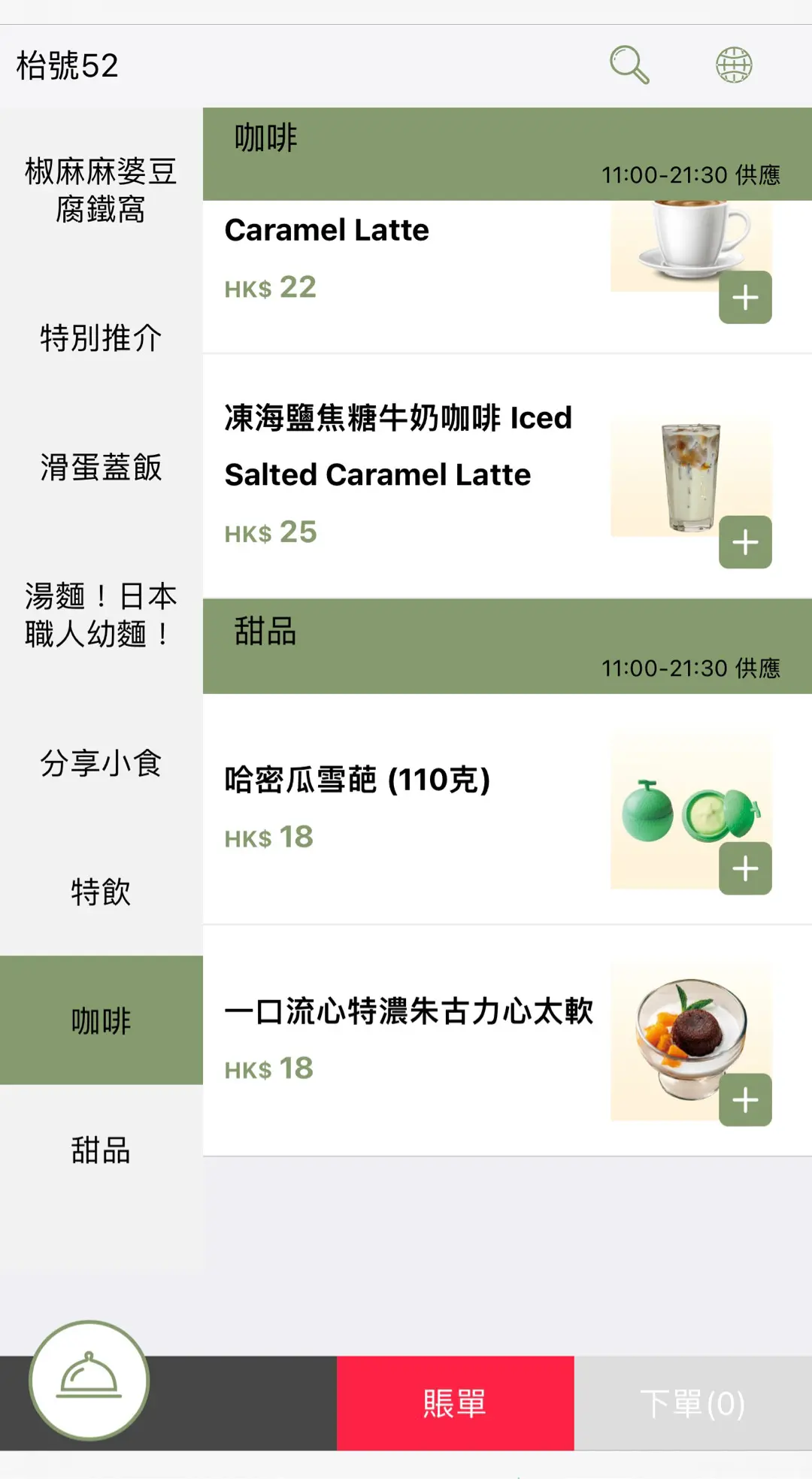Add Caramel Latte to the order

point(745,298)
